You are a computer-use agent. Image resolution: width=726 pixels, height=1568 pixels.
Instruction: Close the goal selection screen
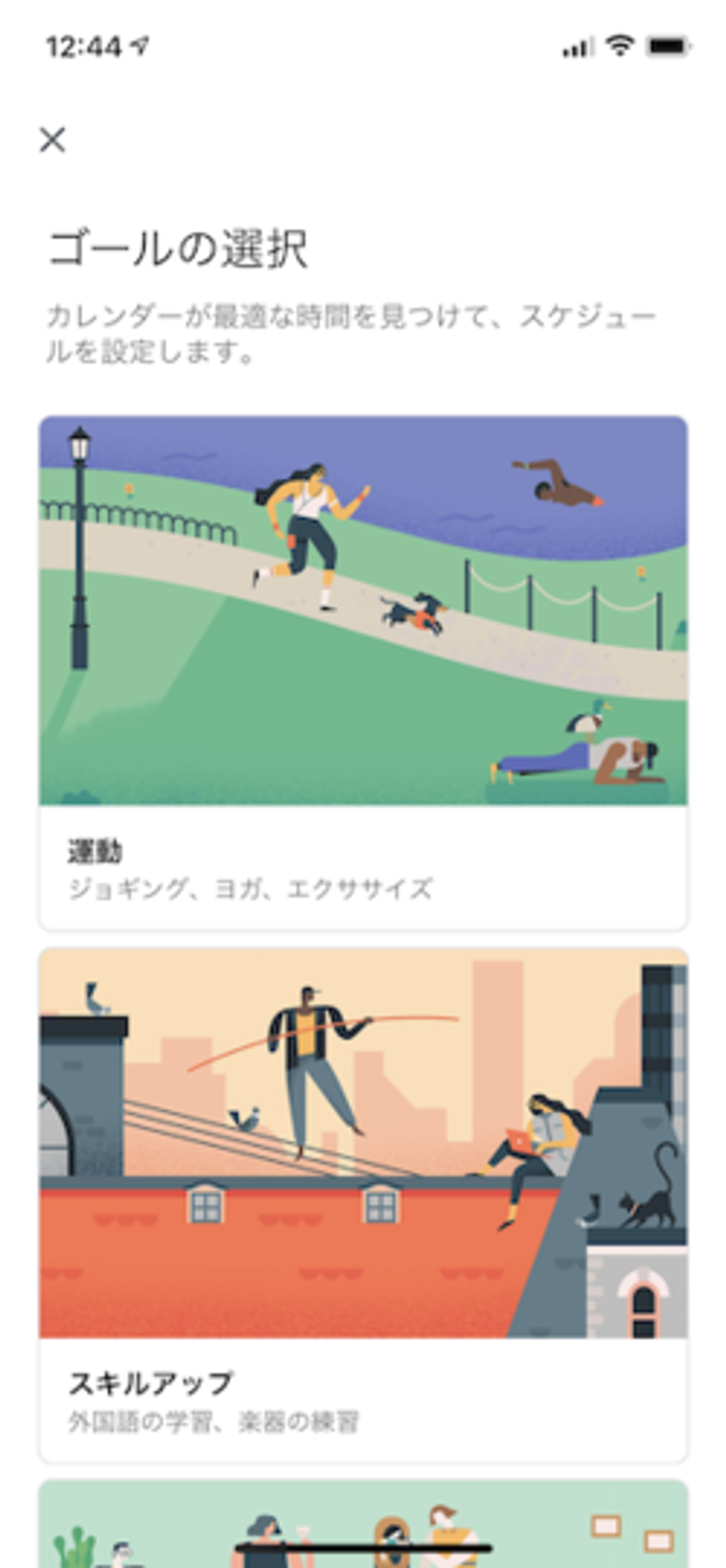[52, 140]
